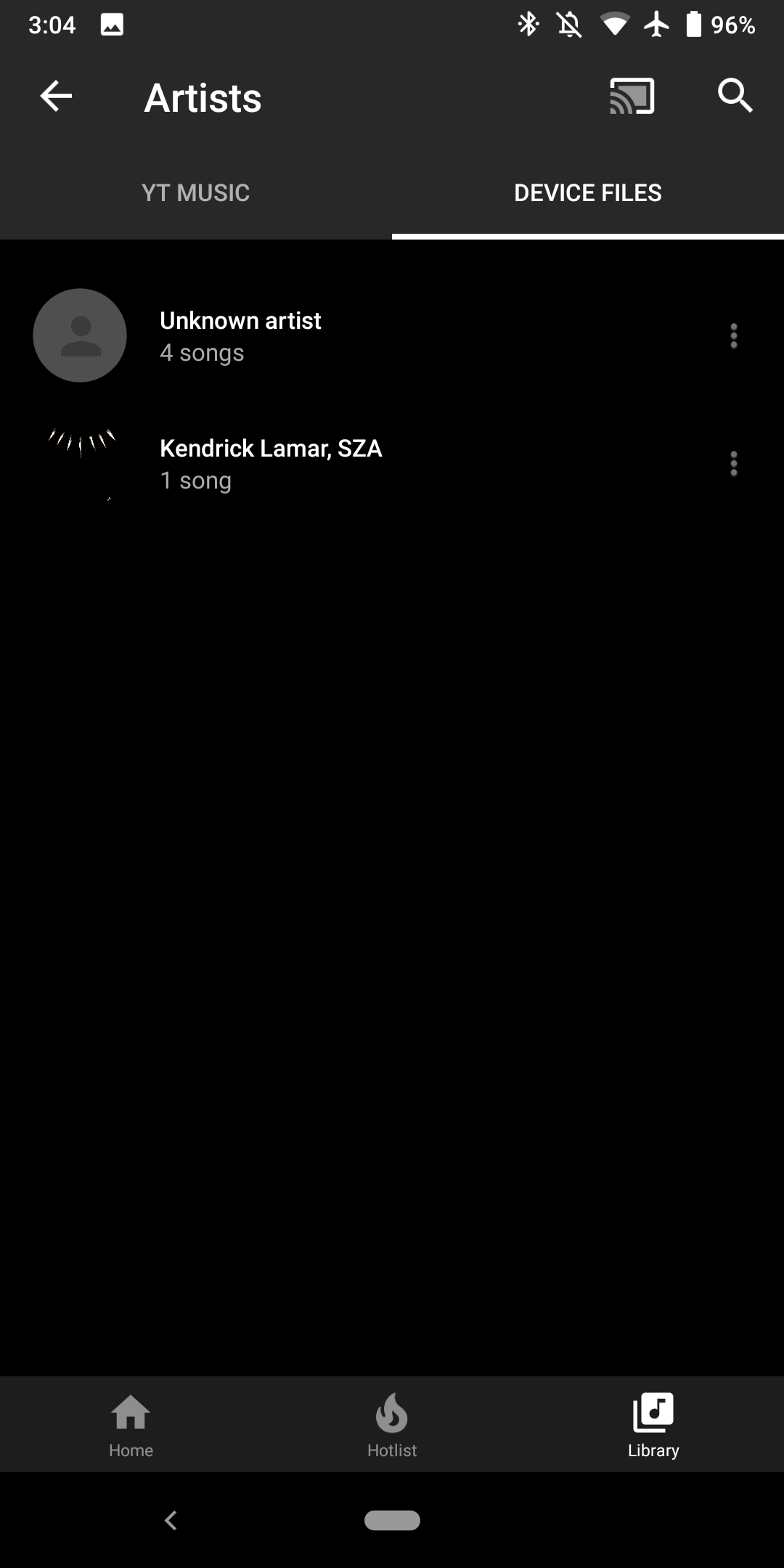Viewport: 784px width, 1568px height.
Task: Open the three-dot menu for Kendrick Lamar, SZA
Action: coord(733,462)
